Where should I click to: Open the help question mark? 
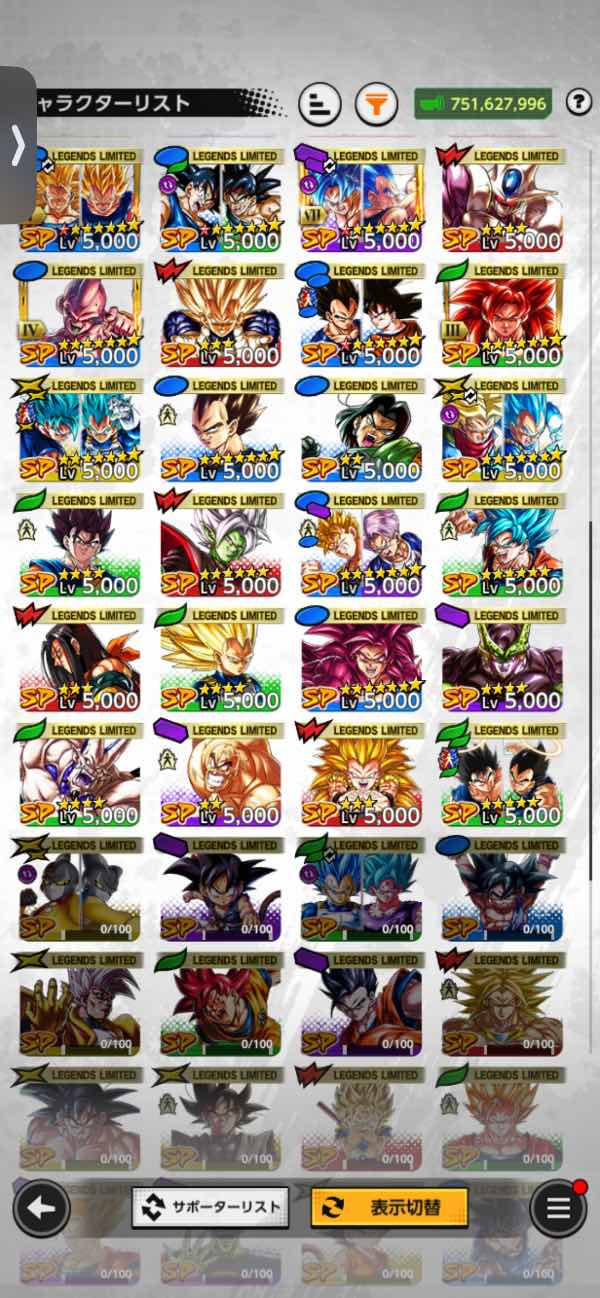click(578, 102)
